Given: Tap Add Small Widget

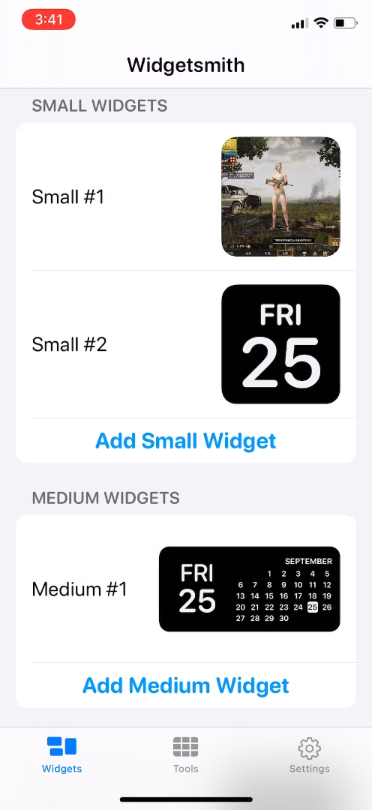Looking at the screenshot, I should click(x=186, y=441).
